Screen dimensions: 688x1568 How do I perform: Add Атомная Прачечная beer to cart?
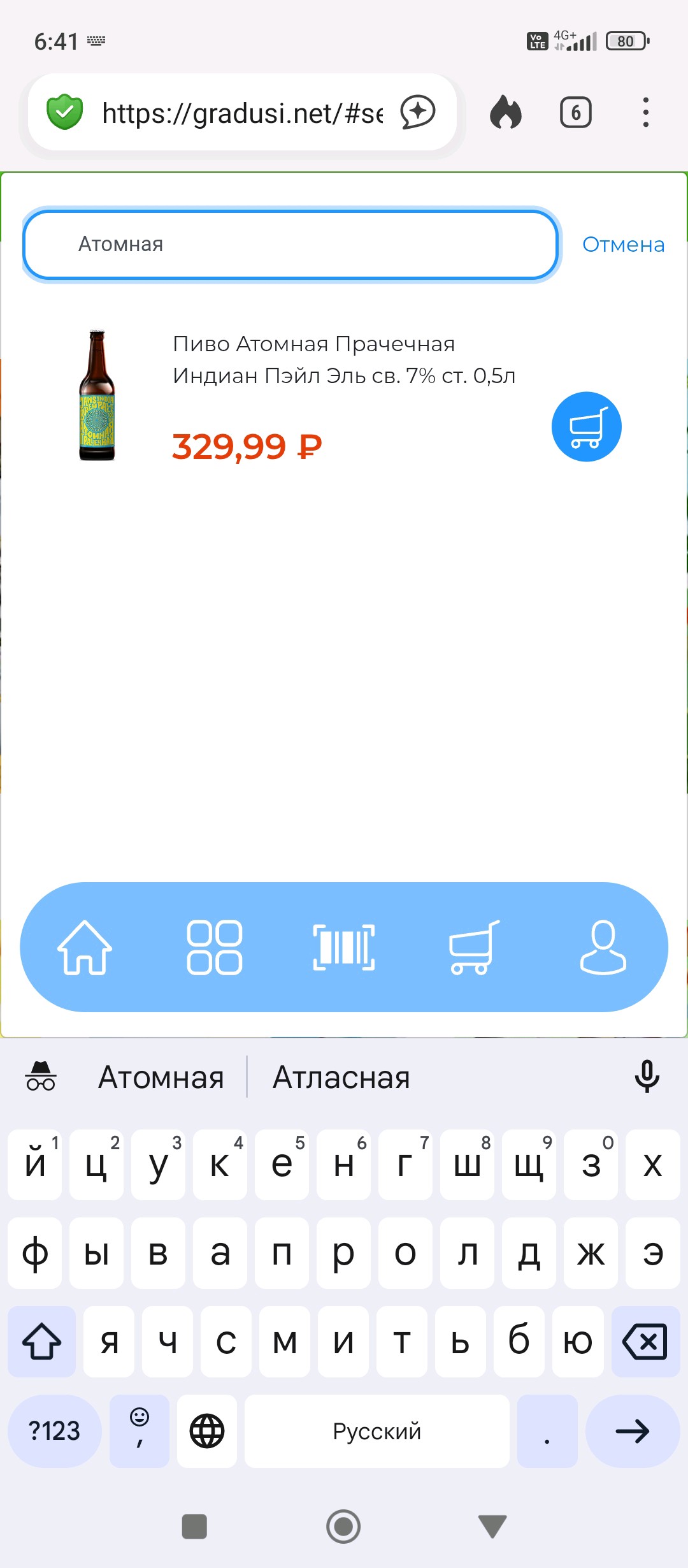pyautogui.click(x=586, y=426)
